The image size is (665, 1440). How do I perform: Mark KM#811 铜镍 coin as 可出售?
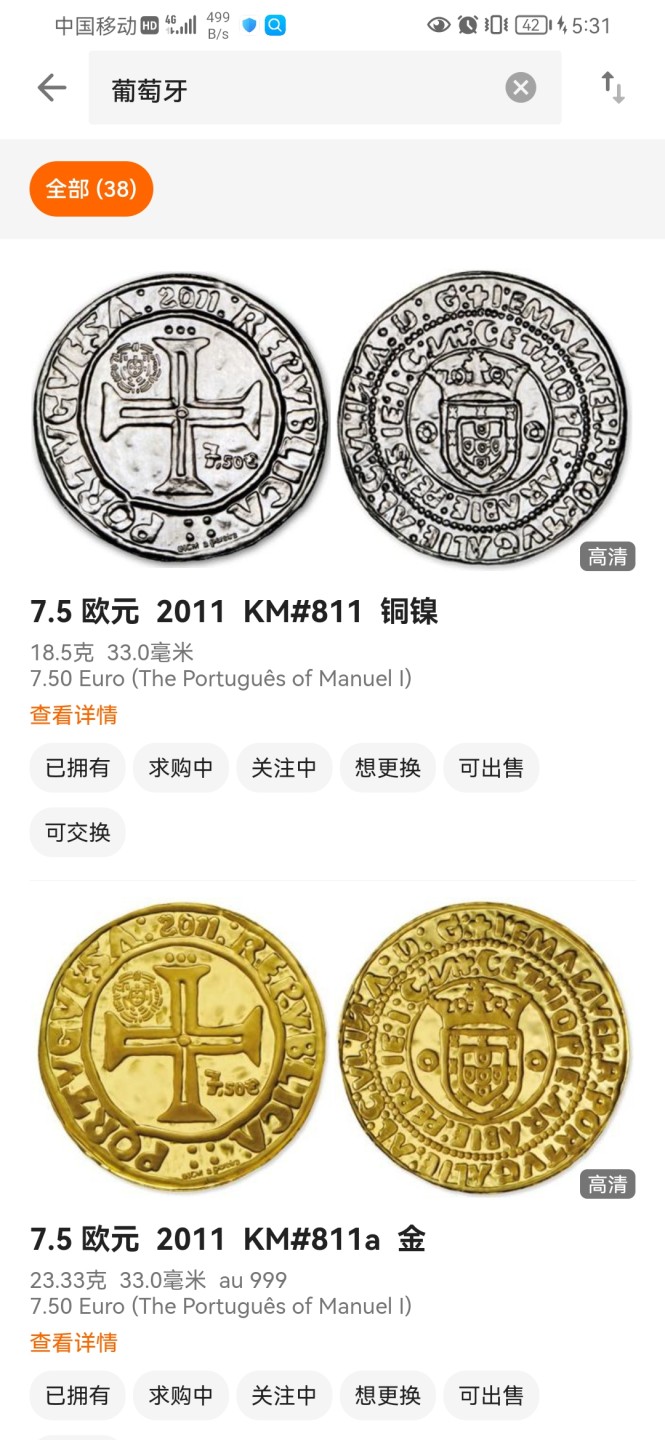(491, 768)
